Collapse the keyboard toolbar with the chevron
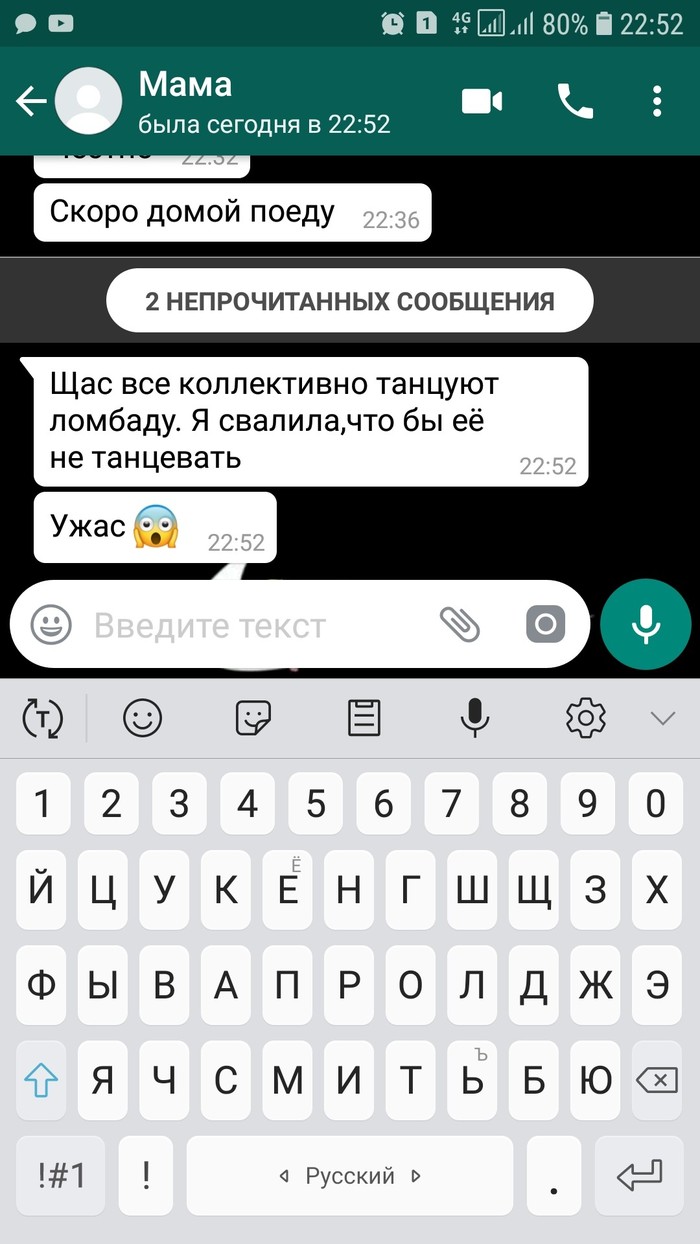The width and height of the screenshot is (700, 1244). [662, 718]
